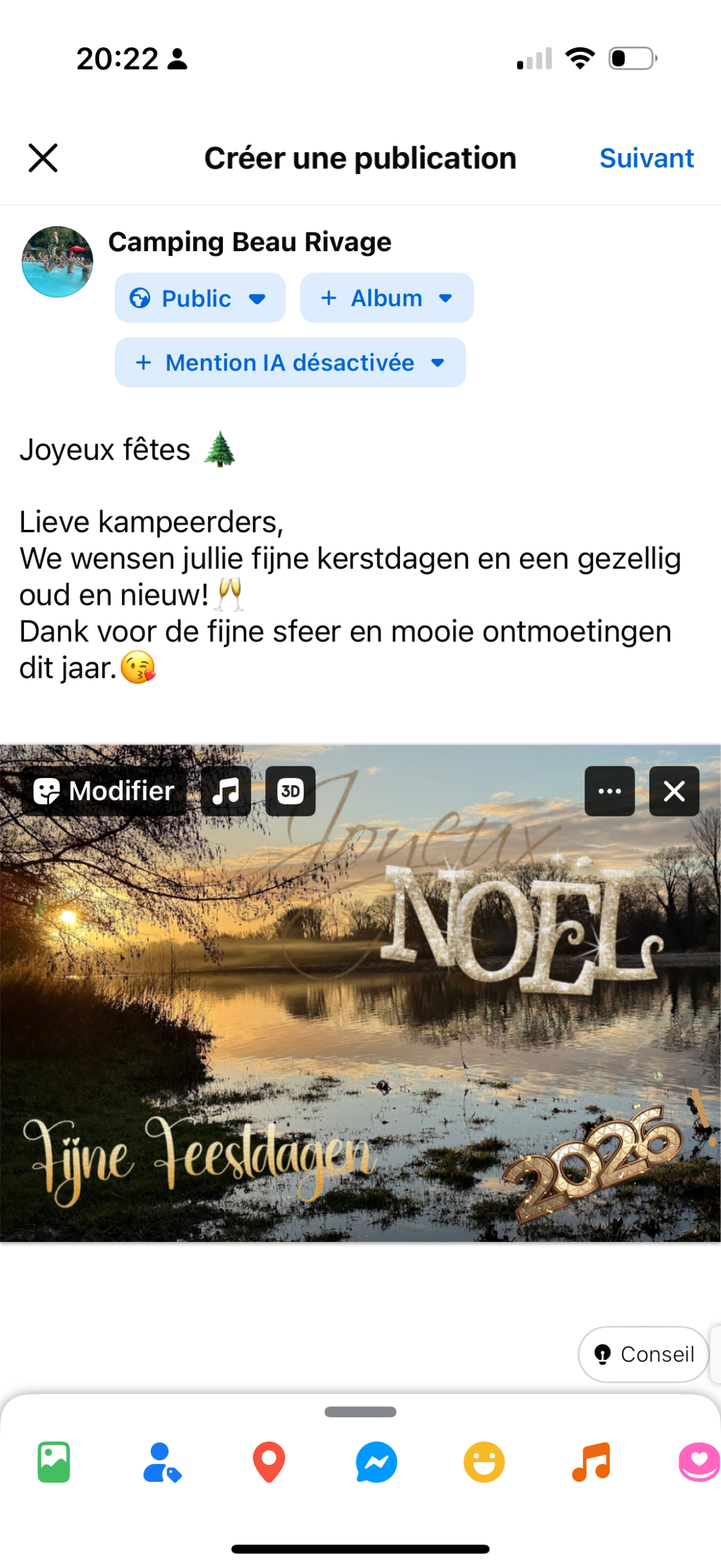Expand the Mention IA désactivée options

click(x=290, y=363)
